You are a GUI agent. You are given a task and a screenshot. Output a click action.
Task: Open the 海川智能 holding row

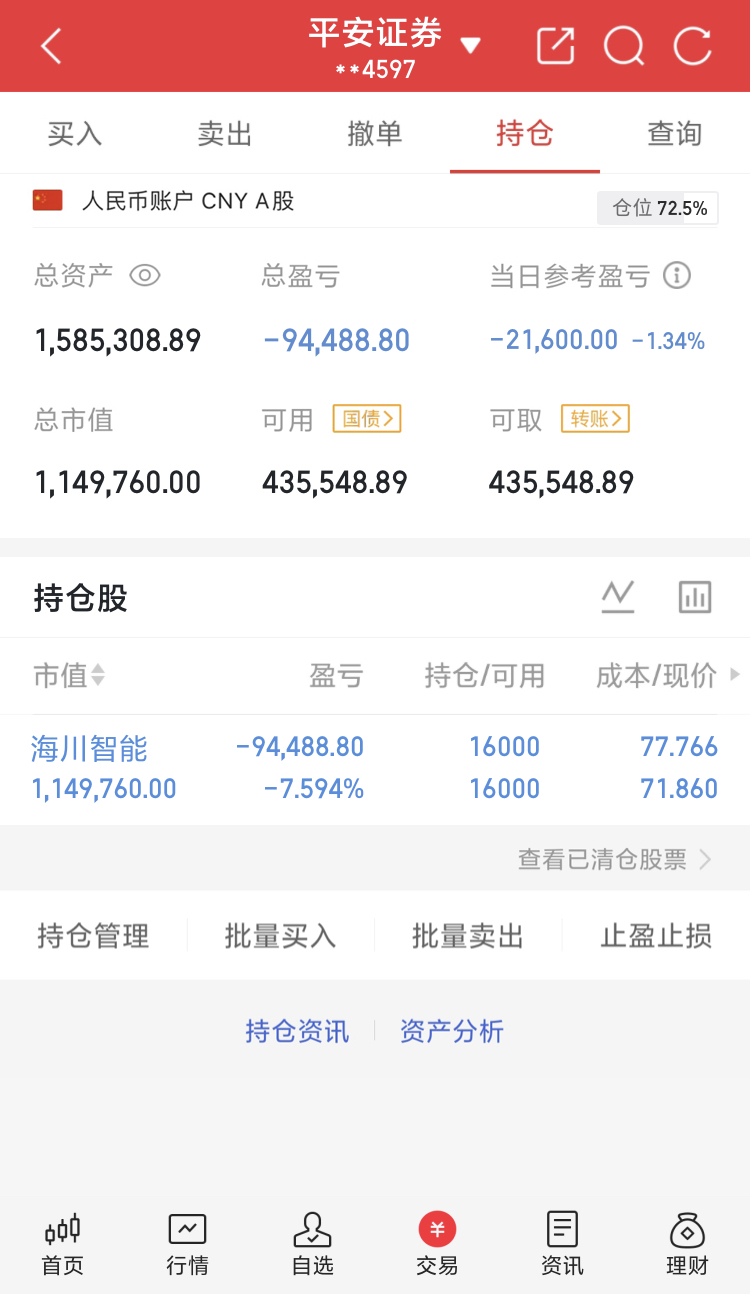375,769
